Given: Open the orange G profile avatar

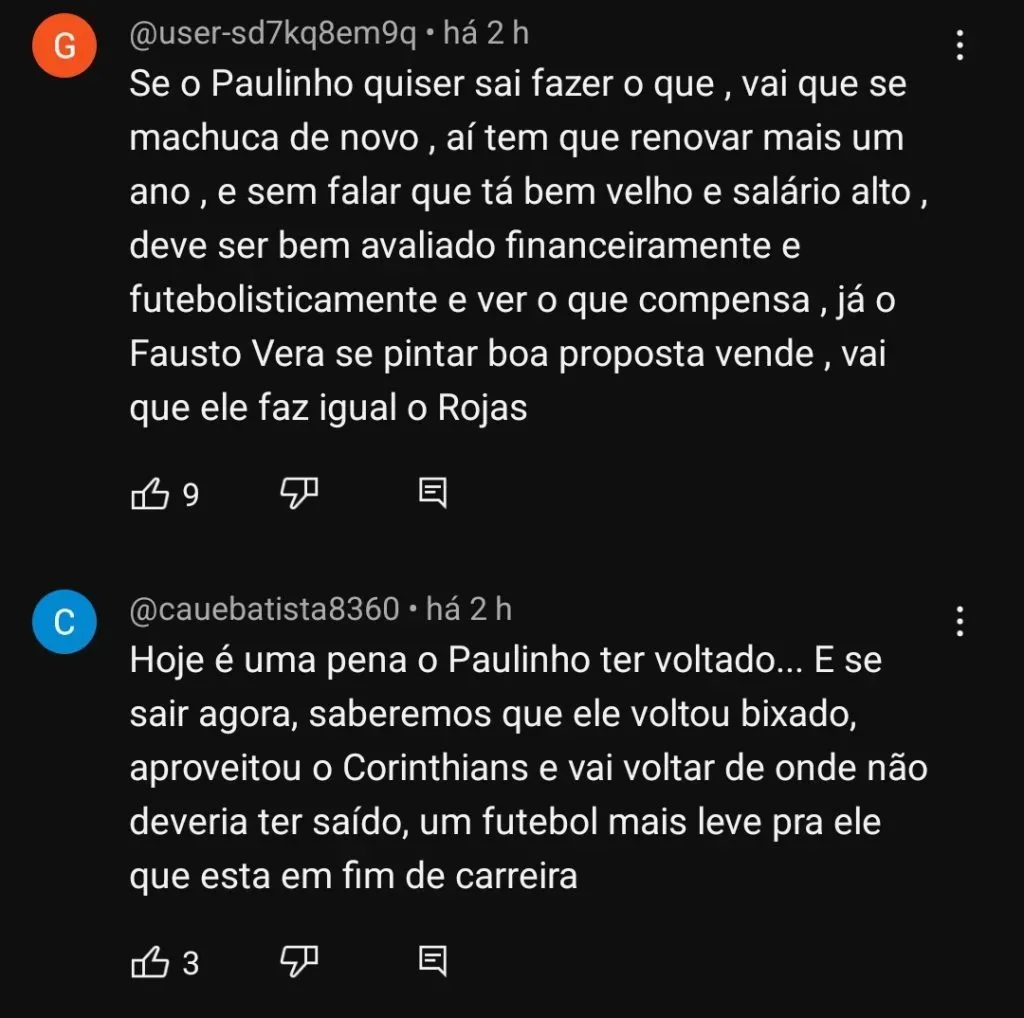Looking at the screenshot, I should click(64, 46).
